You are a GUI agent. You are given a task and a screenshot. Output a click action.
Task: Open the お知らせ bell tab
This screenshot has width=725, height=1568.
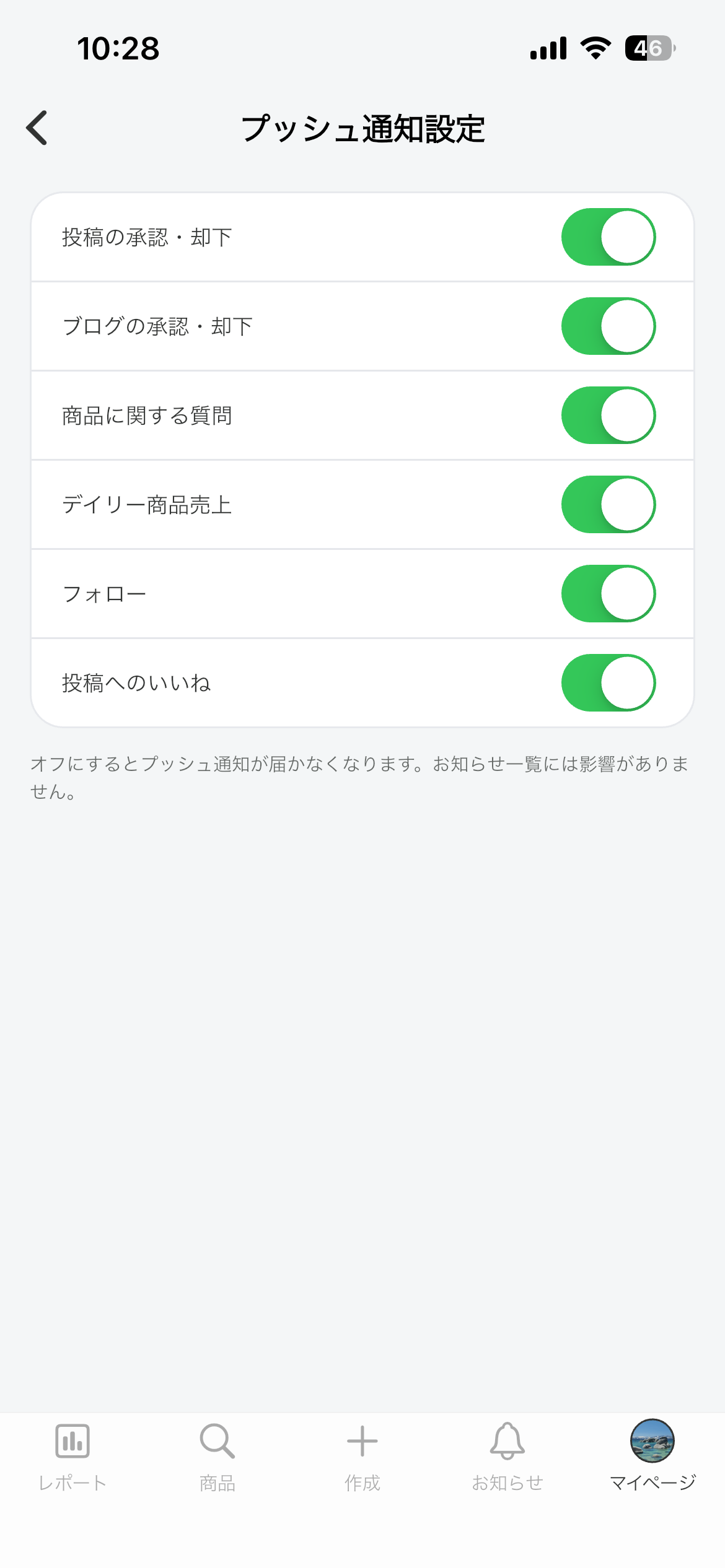[507, 1454]
